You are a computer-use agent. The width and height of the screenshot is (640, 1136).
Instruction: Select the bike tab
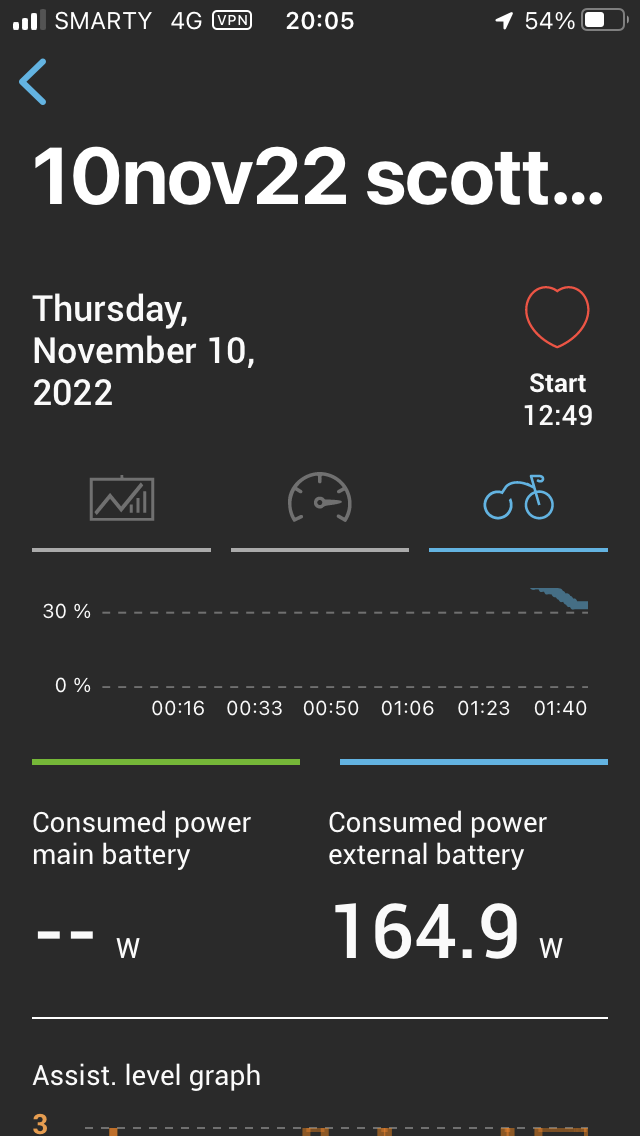click(x=518, y=498)
